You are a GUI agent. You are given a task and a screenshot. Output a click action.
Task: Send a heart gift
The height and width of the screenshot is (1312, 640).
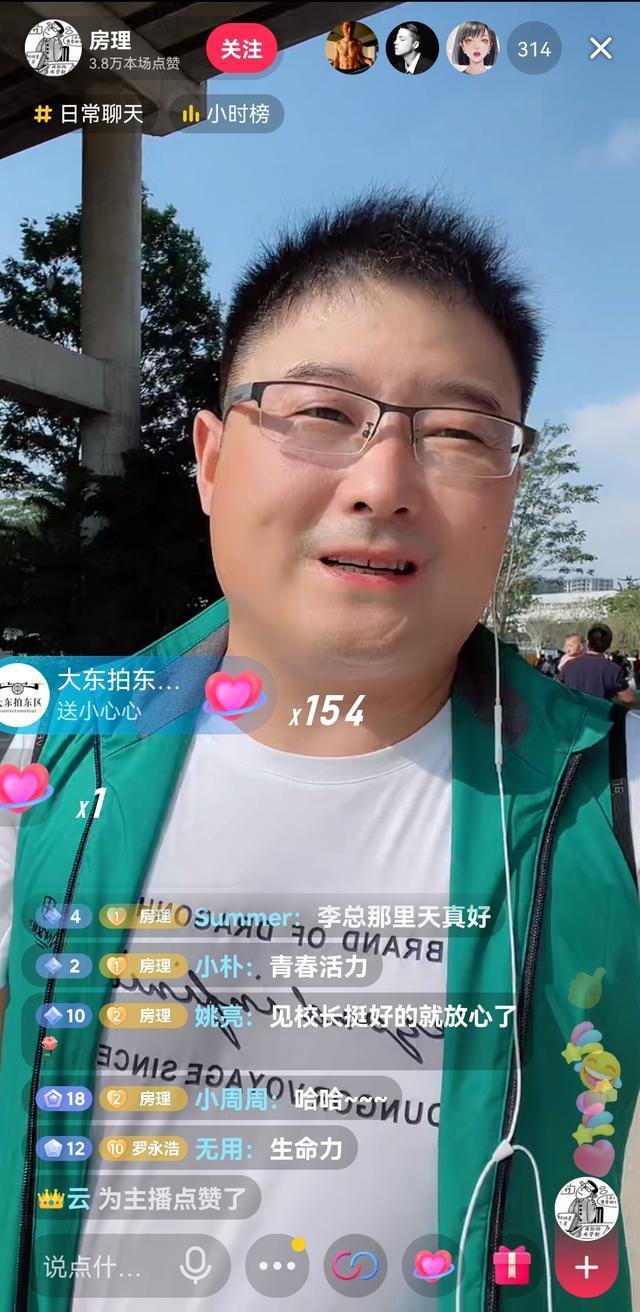coord(433,1266)
